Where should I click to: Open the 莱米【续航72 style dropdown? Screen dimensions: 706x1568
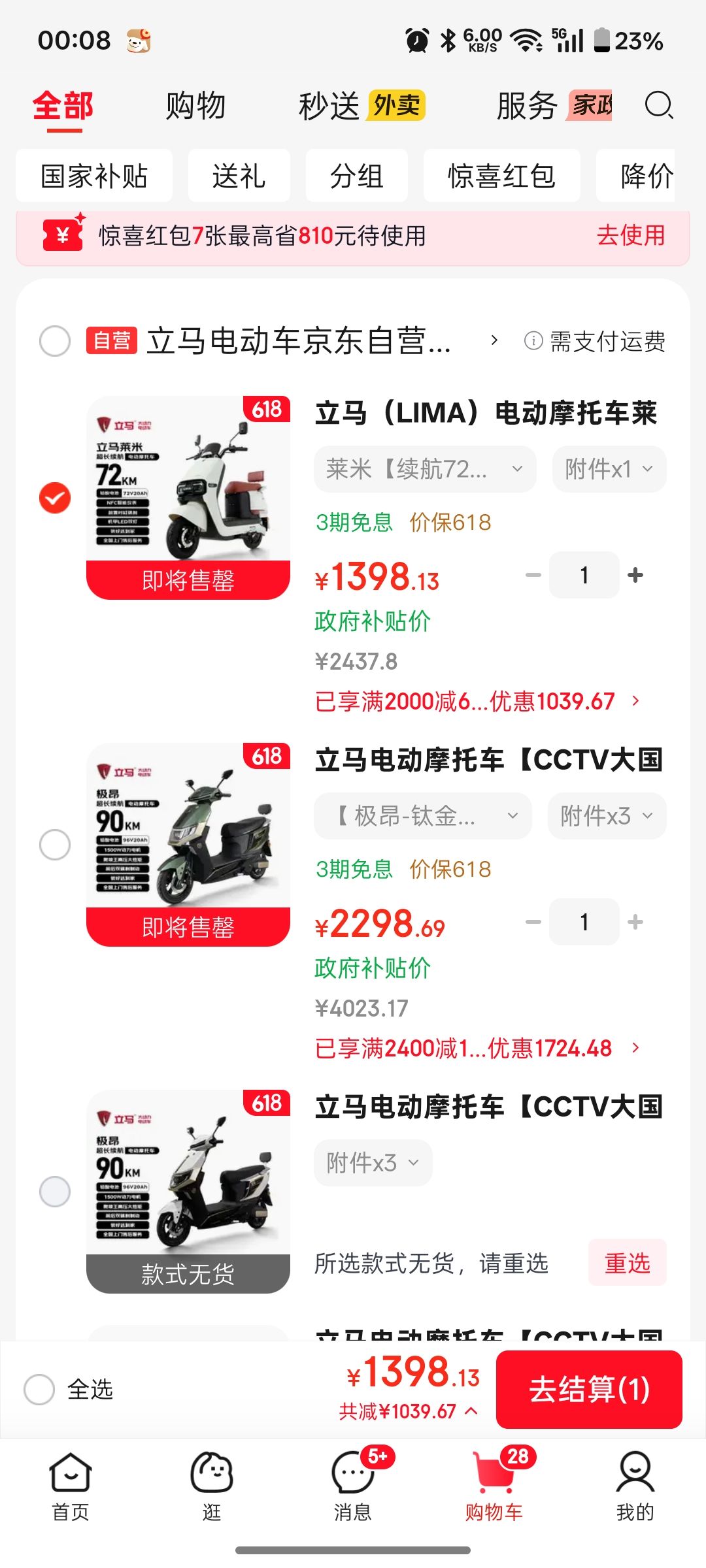[425, 469]
